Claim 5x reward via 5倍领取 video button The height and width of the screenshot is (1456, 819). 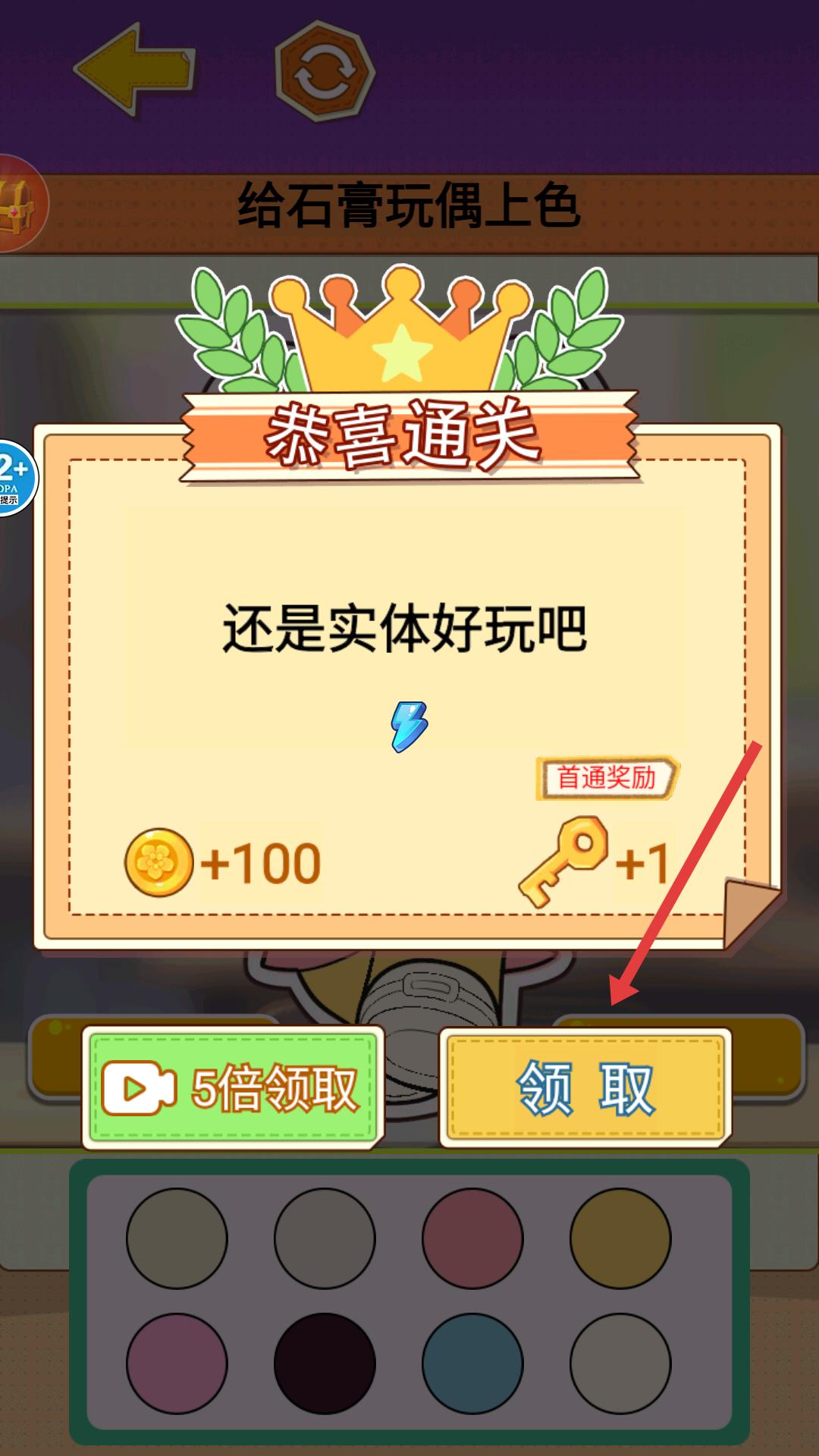[x=234, y=1088]
